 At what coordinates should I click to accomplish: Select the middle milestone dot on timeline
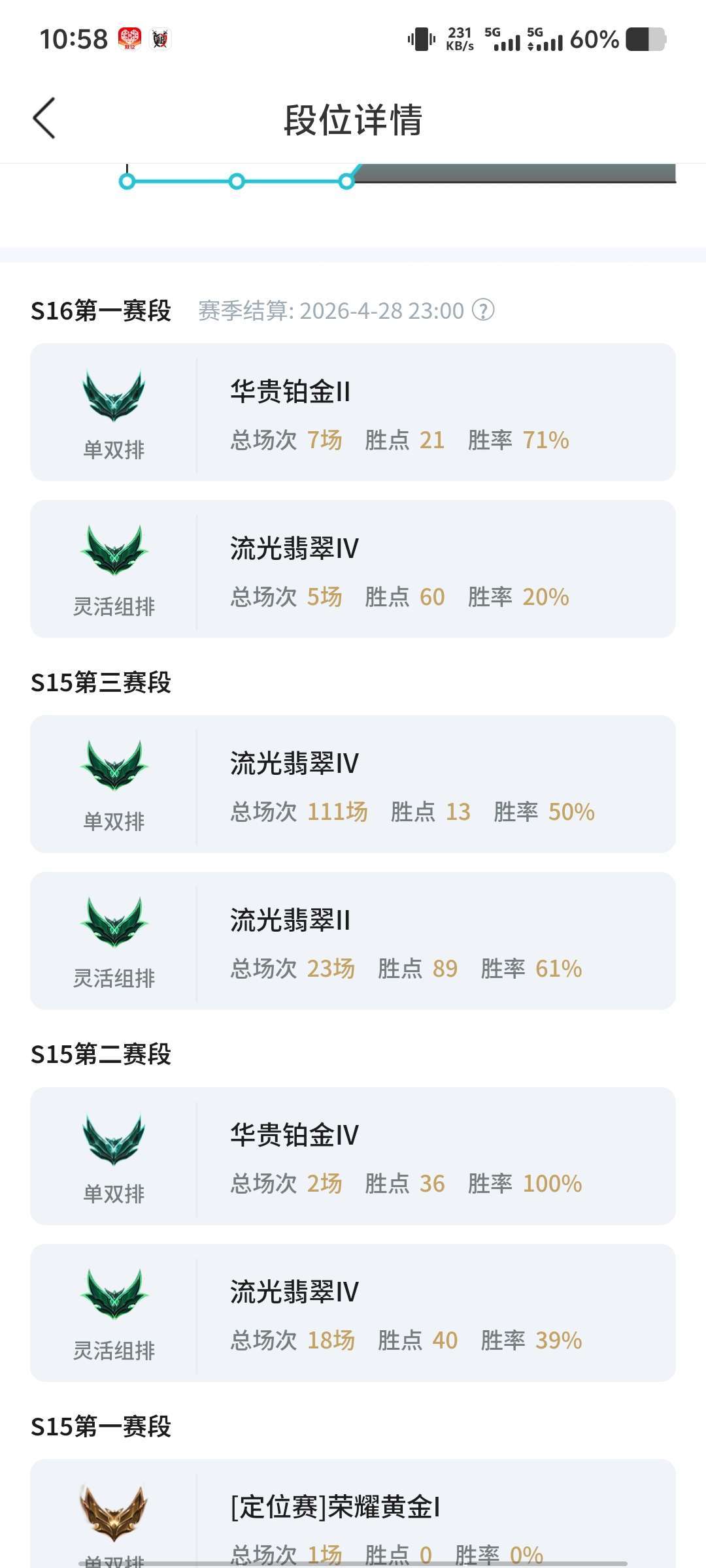(237, 183)
